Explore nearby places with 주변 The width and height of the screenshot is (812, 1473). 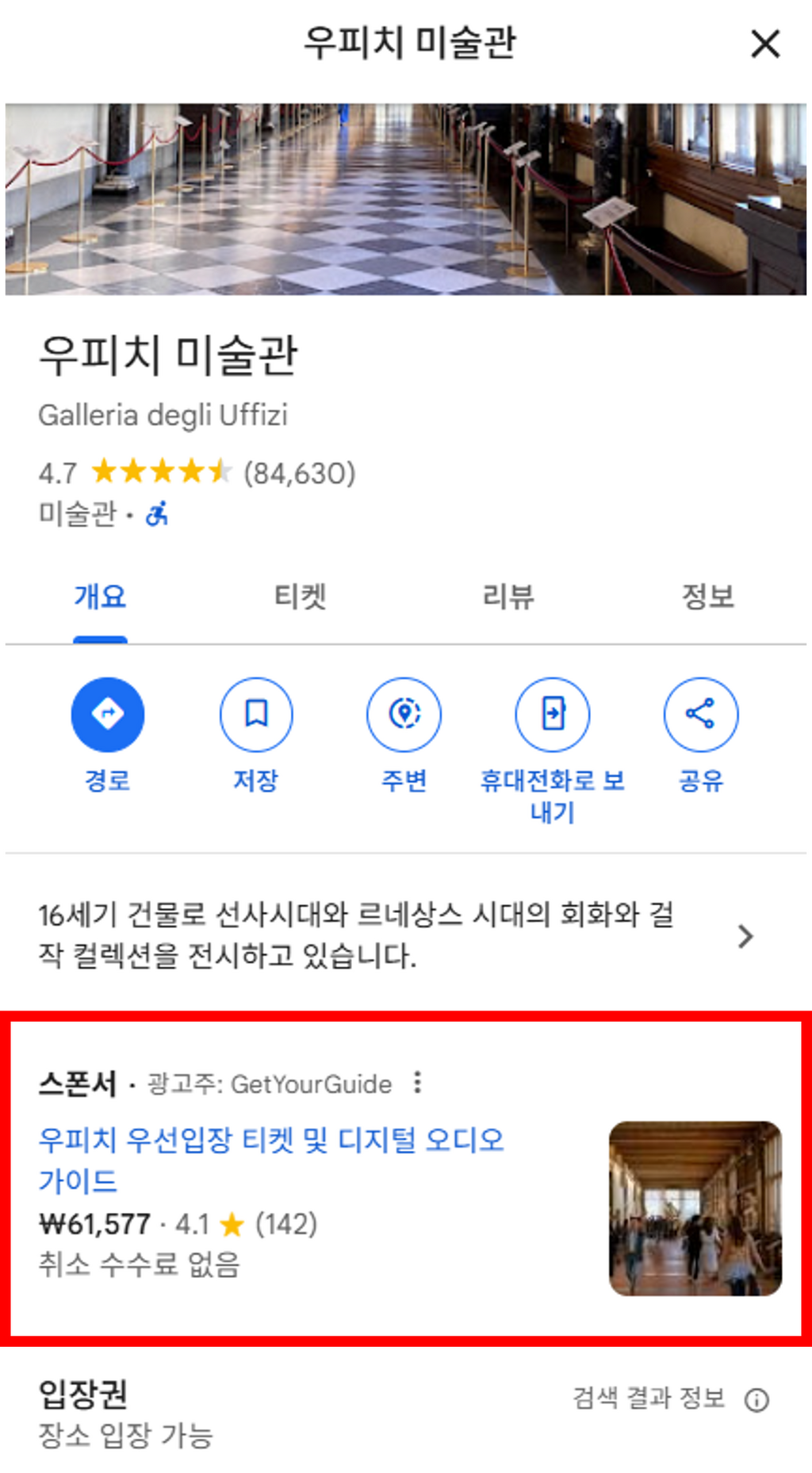click(404, 715)
